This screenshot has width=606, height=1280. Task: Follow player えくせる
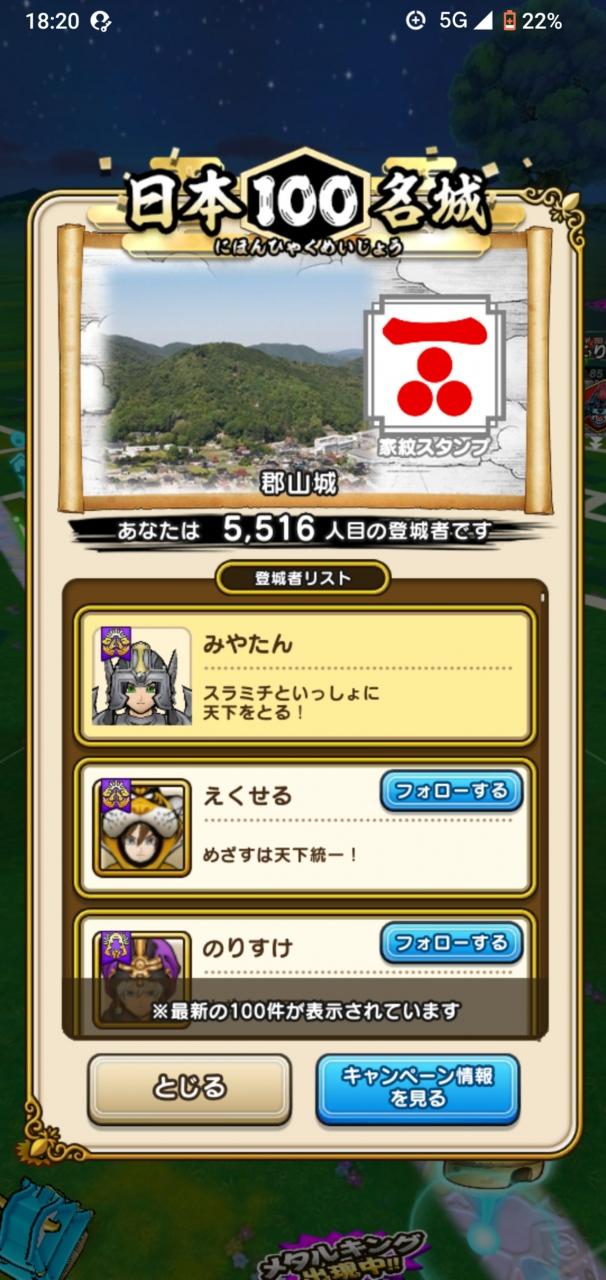click(x=451, y=791)
